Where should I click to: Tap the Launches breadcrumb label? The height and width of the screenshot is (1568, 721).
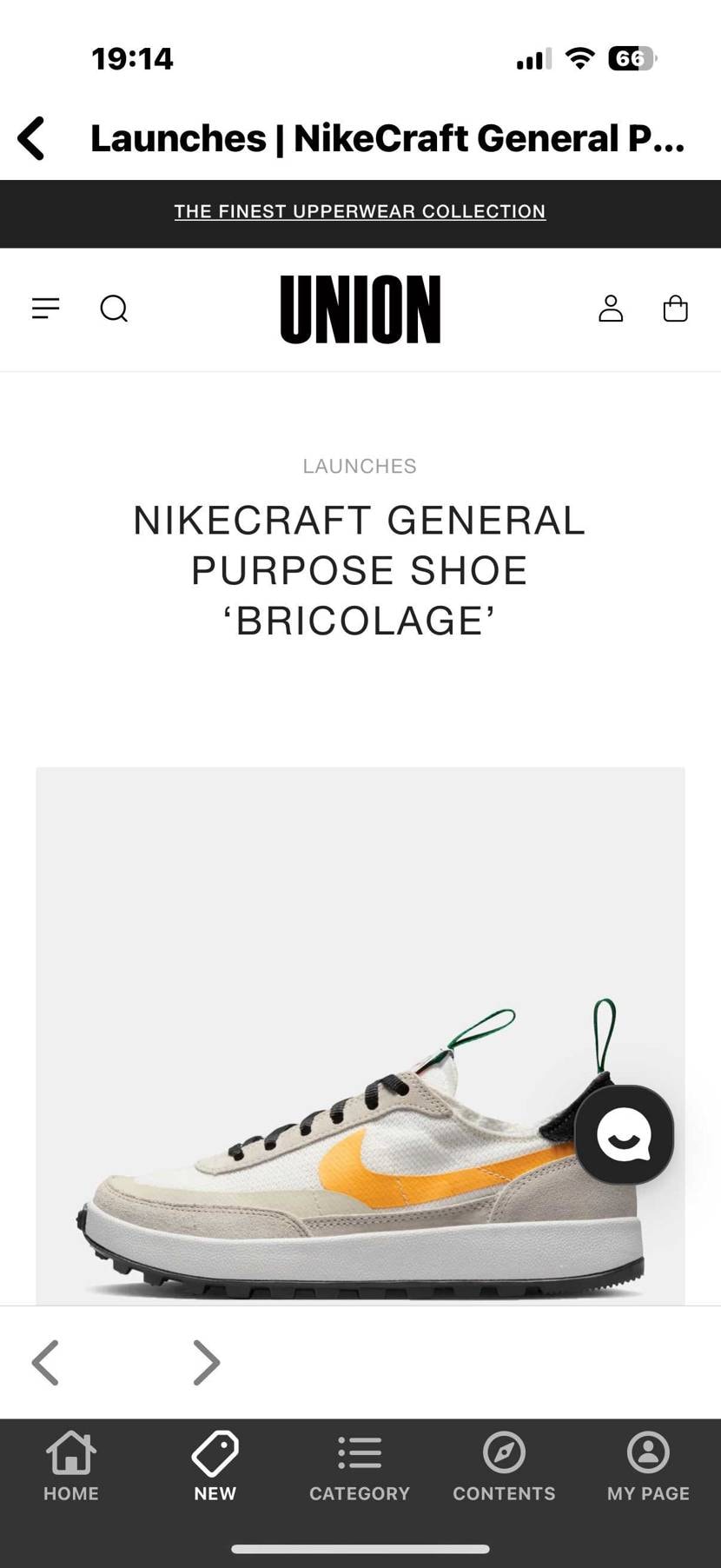pos(360,466)
